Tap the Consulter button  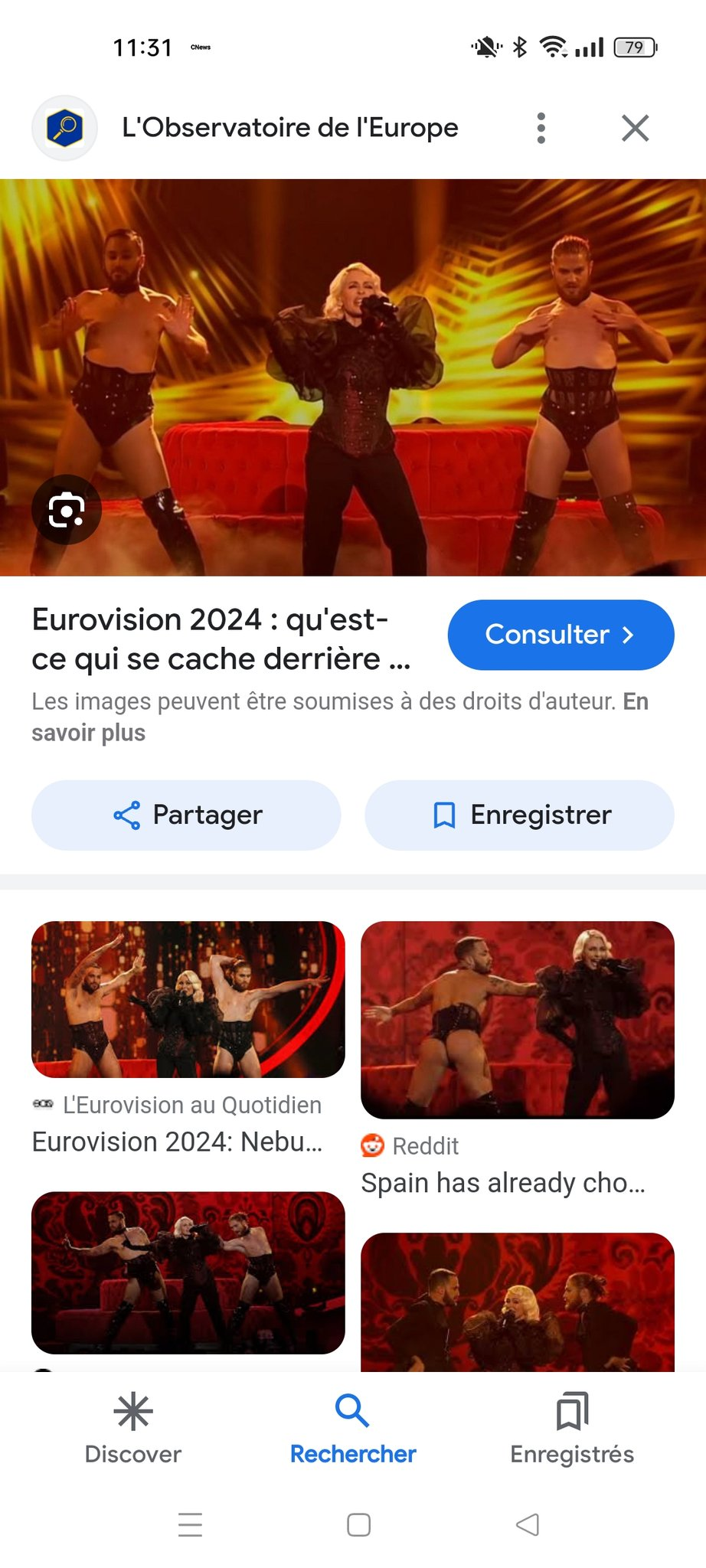[x=561, y=635]
